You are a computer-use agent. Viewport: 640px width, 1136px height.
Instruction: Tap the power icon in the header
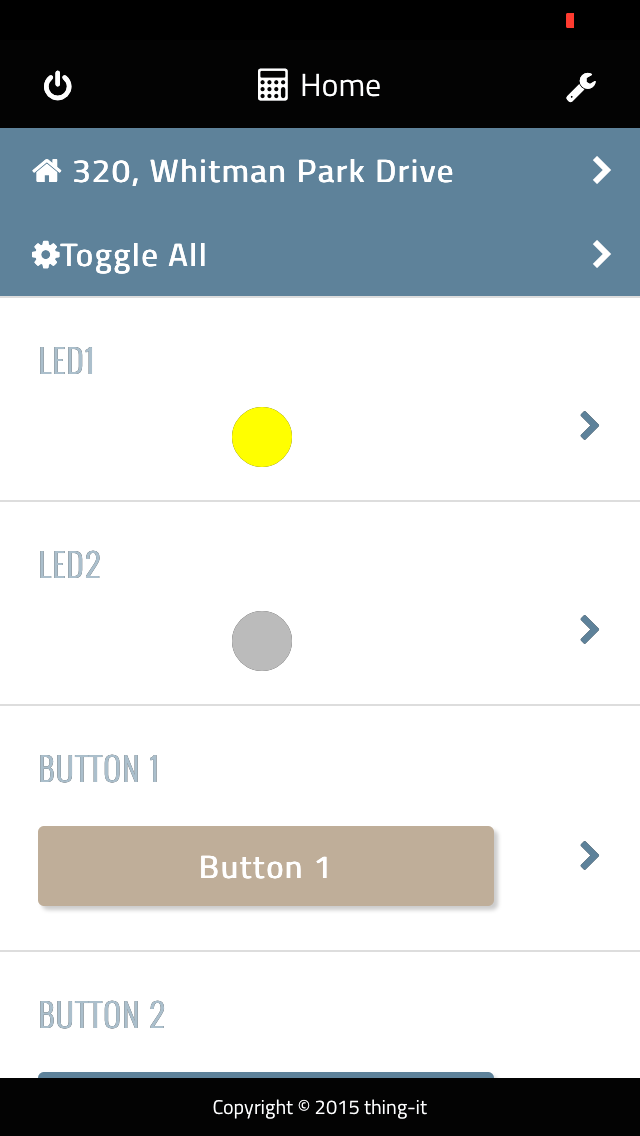click(58, 86)
